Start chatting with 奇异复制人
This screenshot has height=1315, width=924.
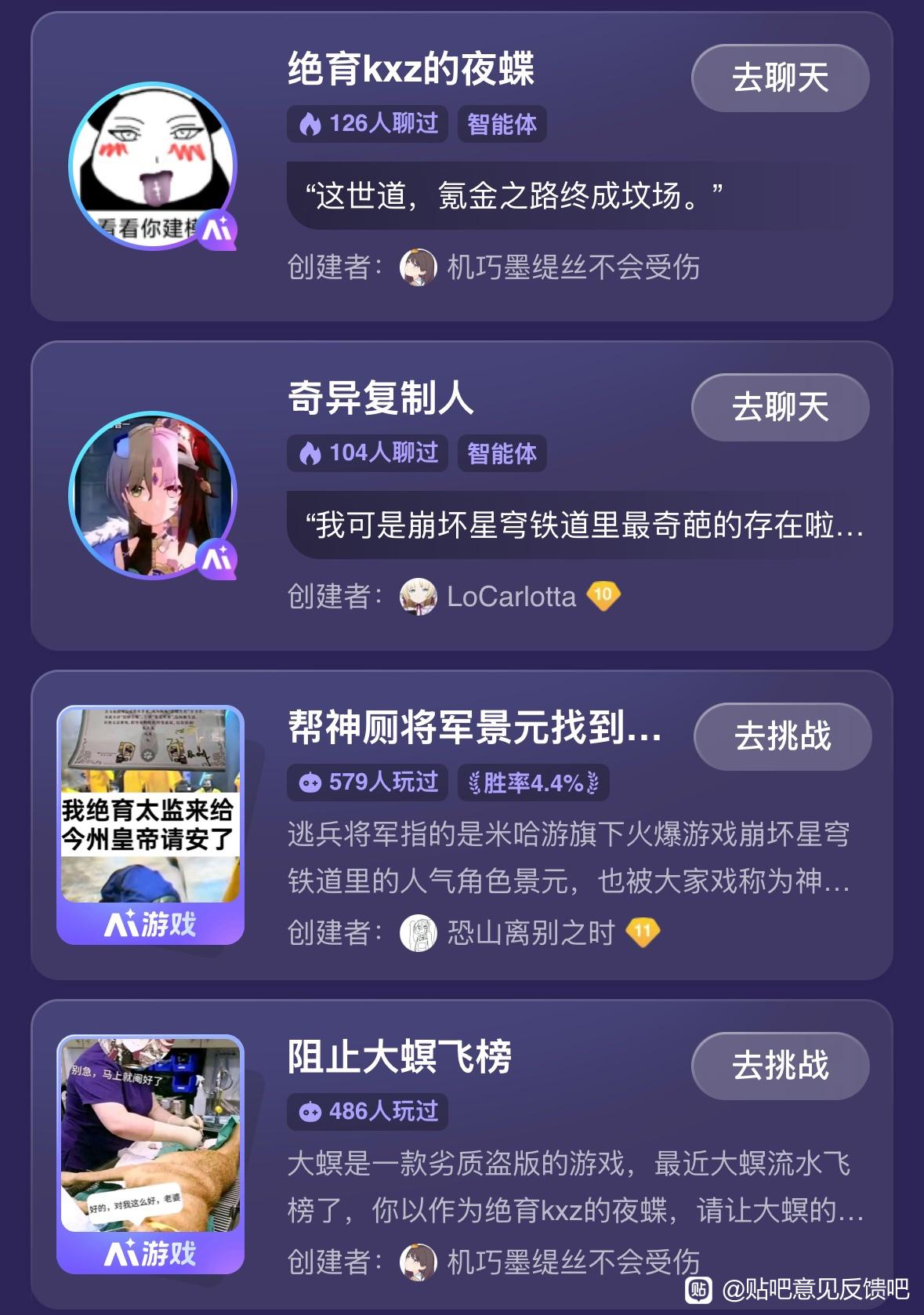(780, 408)
